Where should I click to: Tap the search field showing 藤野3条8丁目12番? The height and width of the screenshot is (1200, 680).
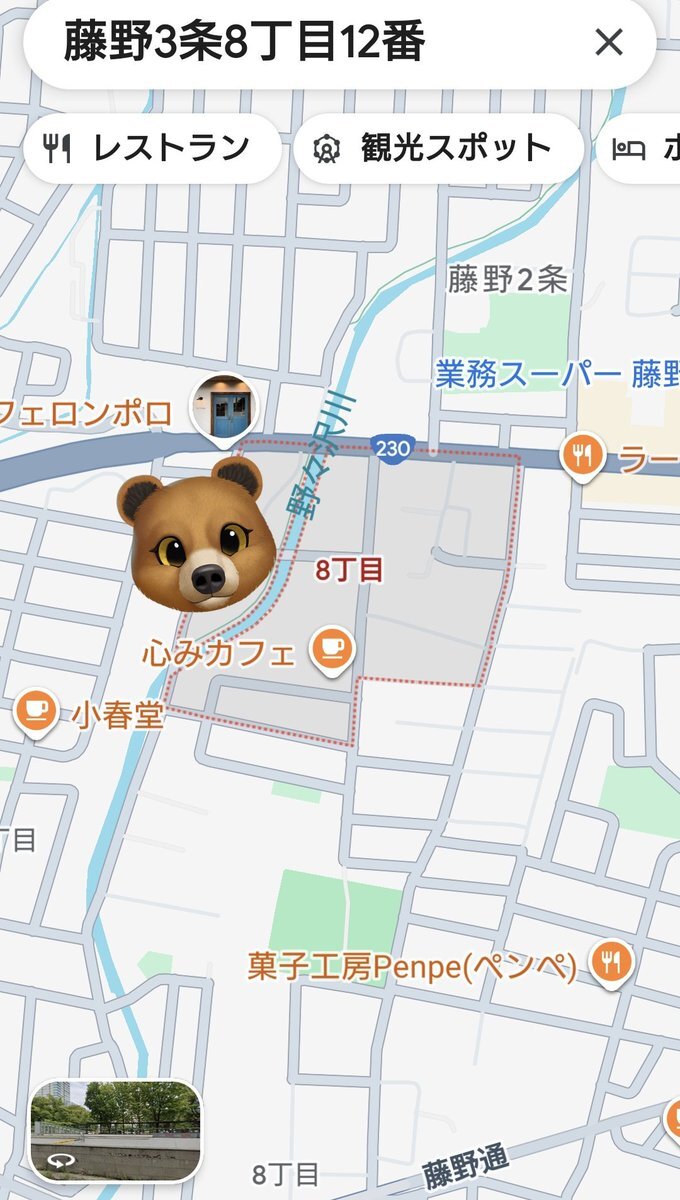coord(300,42)
